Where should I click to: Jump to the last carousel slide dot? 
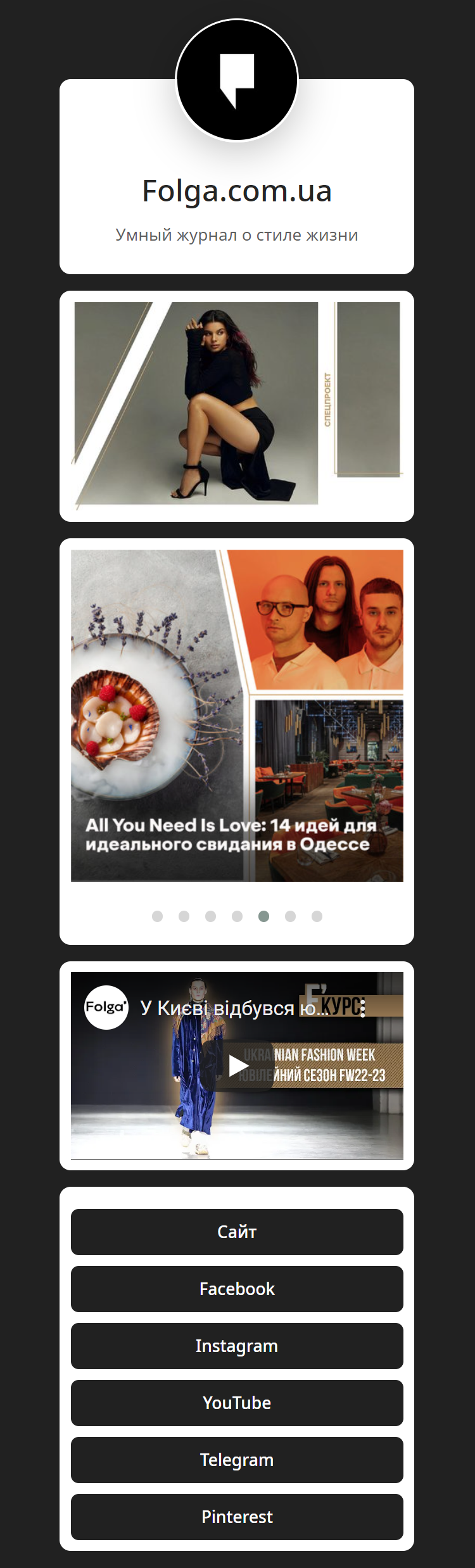pos(317,916)
